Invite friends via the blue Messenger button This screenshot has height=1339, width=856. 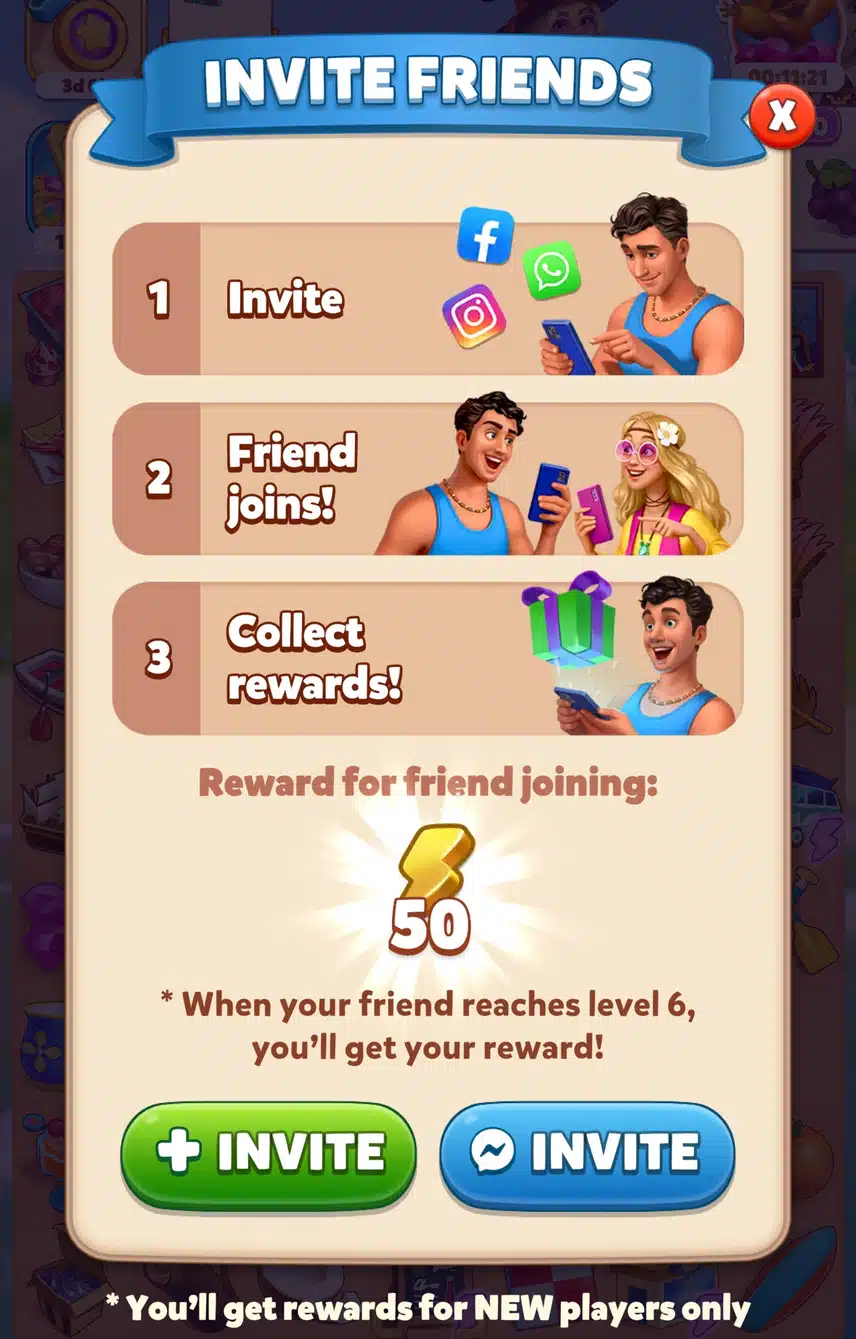587,1153
